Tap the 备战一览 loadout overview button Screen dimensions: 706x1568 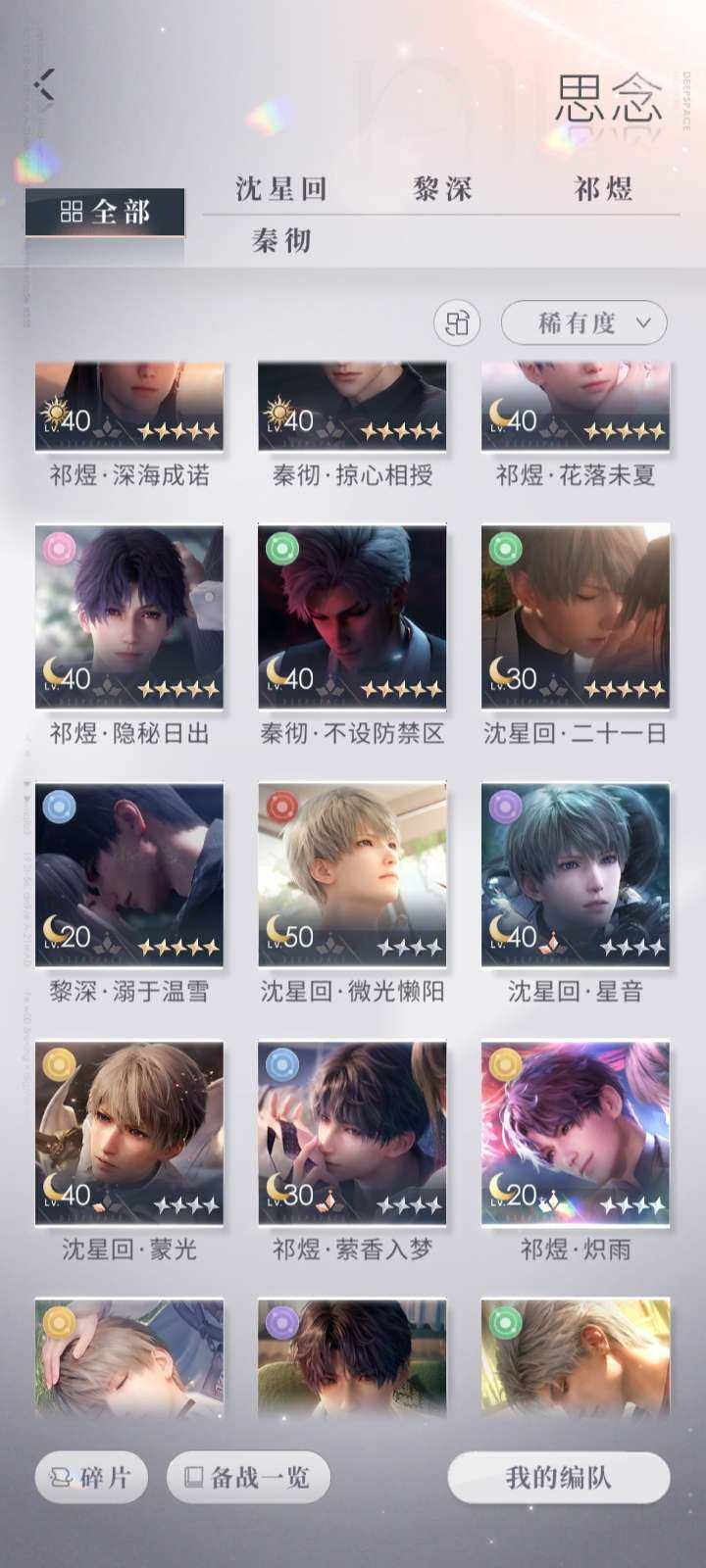247,1478
